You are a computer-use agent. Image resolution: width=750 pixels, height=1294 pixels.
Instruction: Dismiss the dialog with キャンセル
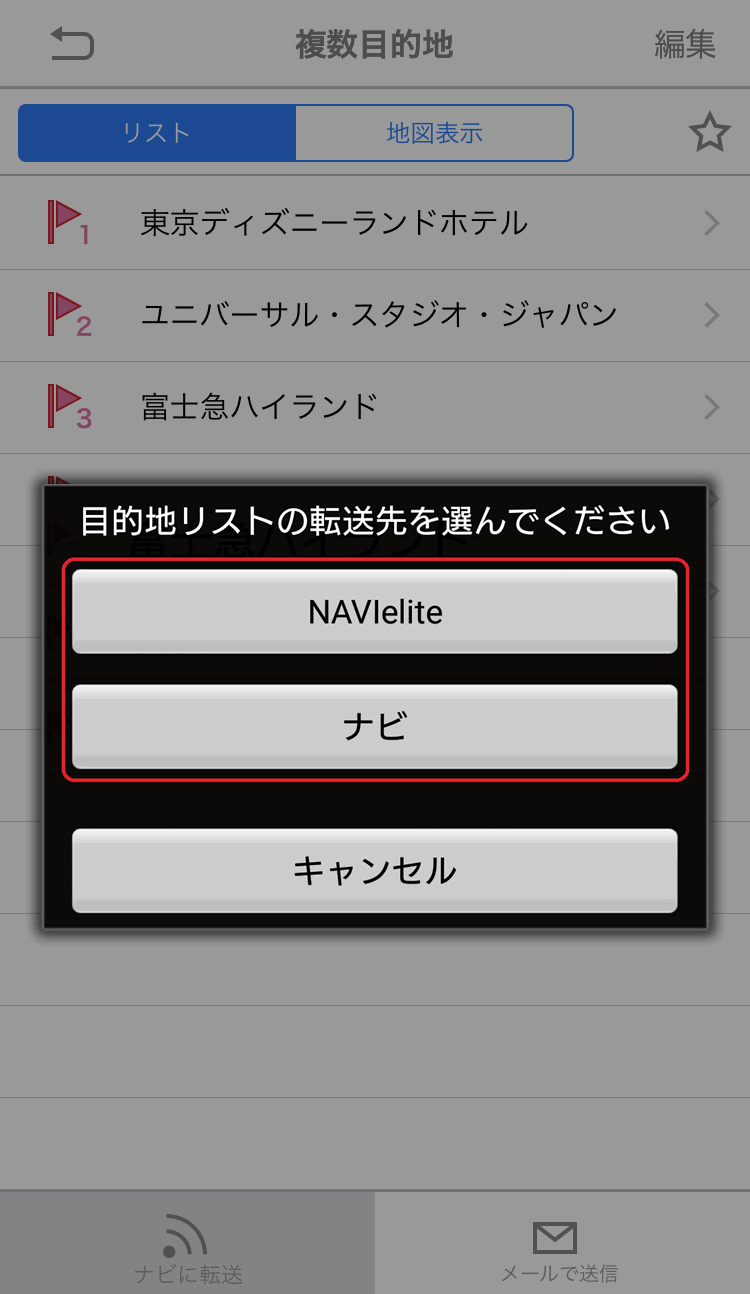point(375,870)
